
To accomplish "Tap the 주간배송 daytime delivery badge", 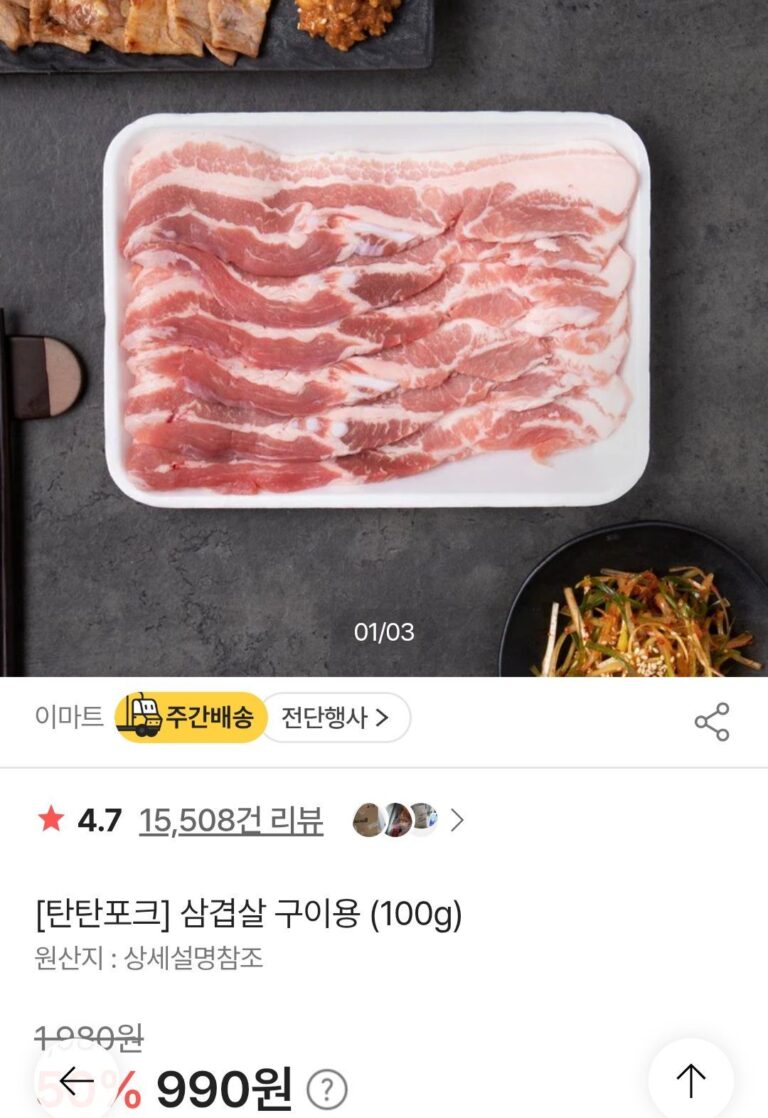I will click(x=191, y=718).
